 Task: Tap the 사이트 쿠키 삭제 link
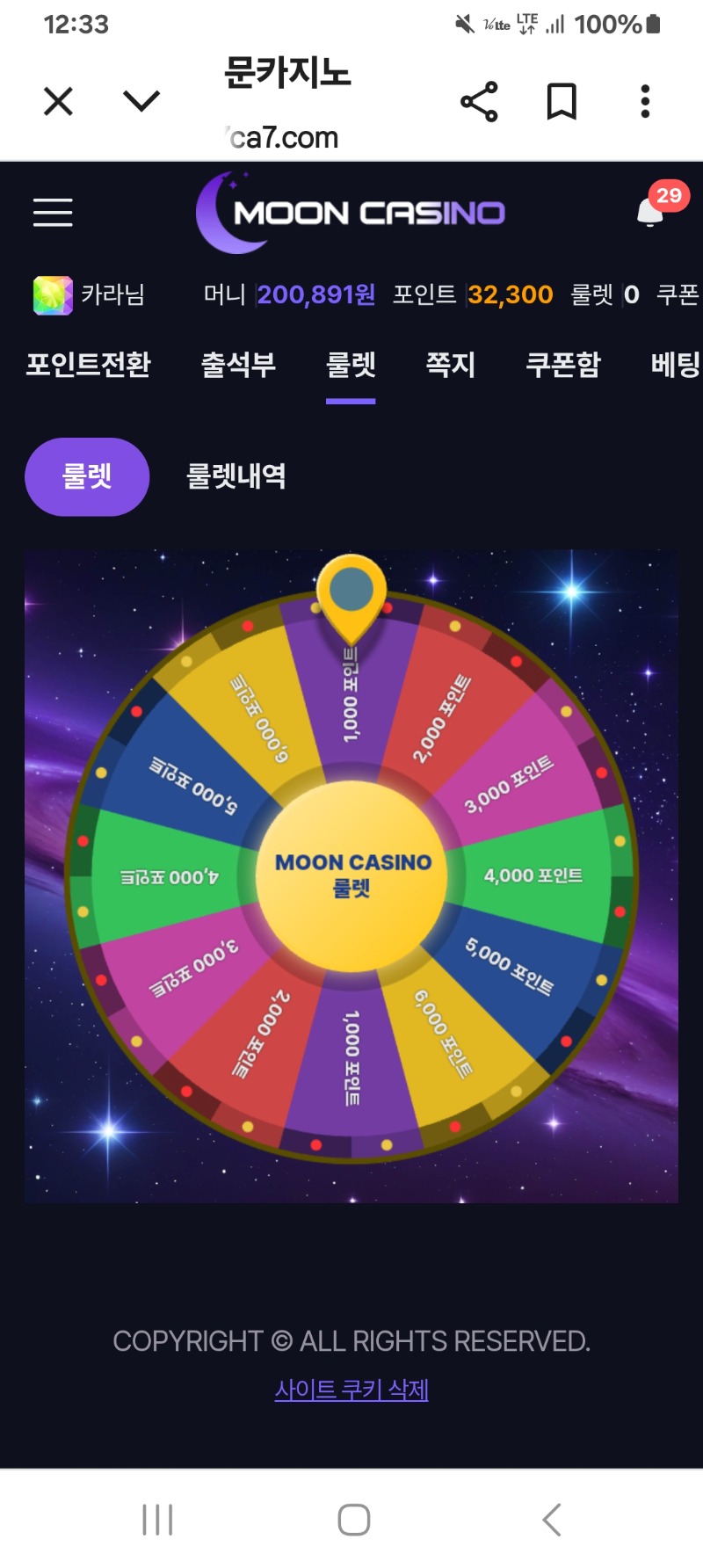(x=351, y=1390)
